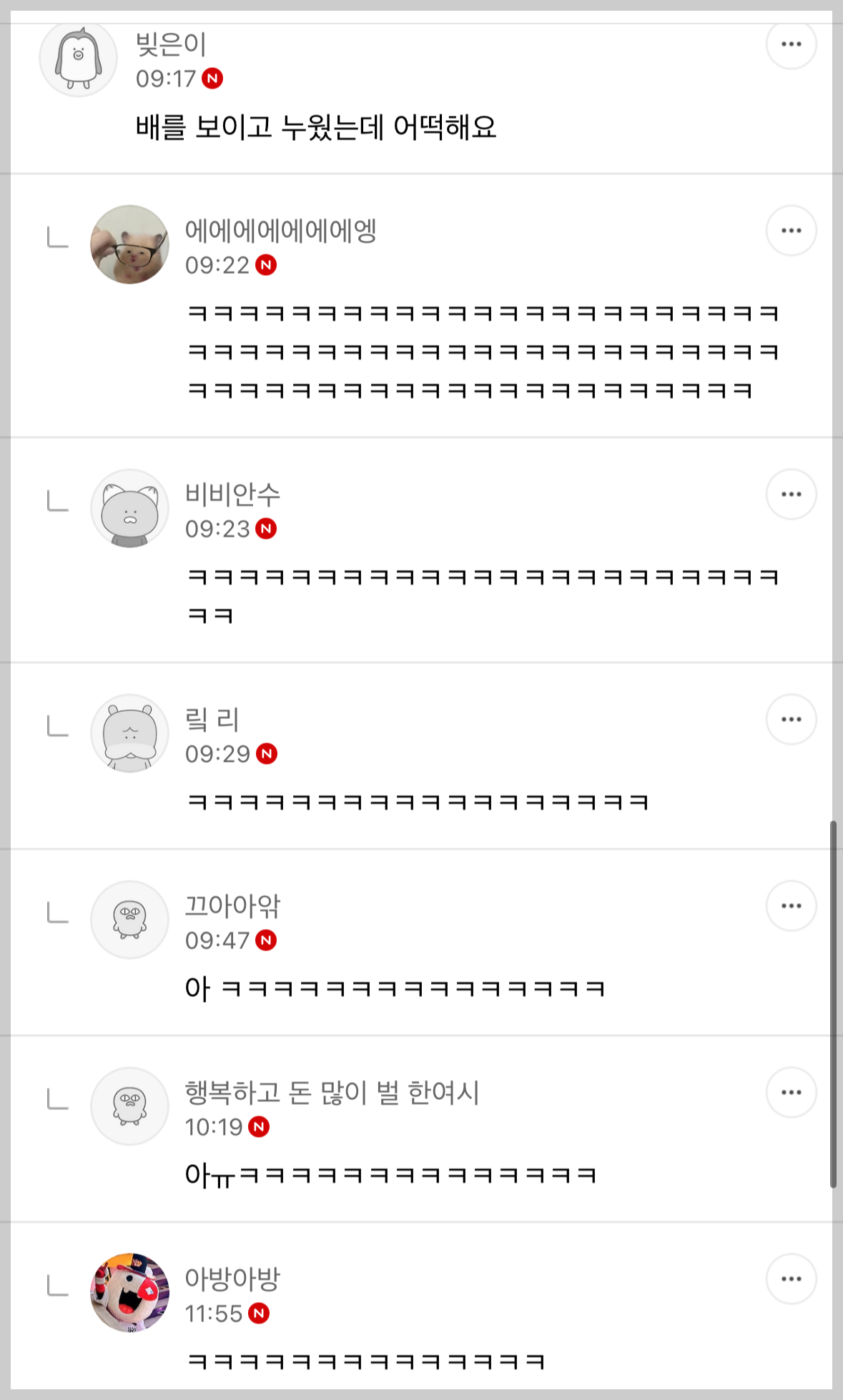The image size is (843, 1400).
Task: Open 릴 리's profile via avatar
Action: tap(129, 734)
